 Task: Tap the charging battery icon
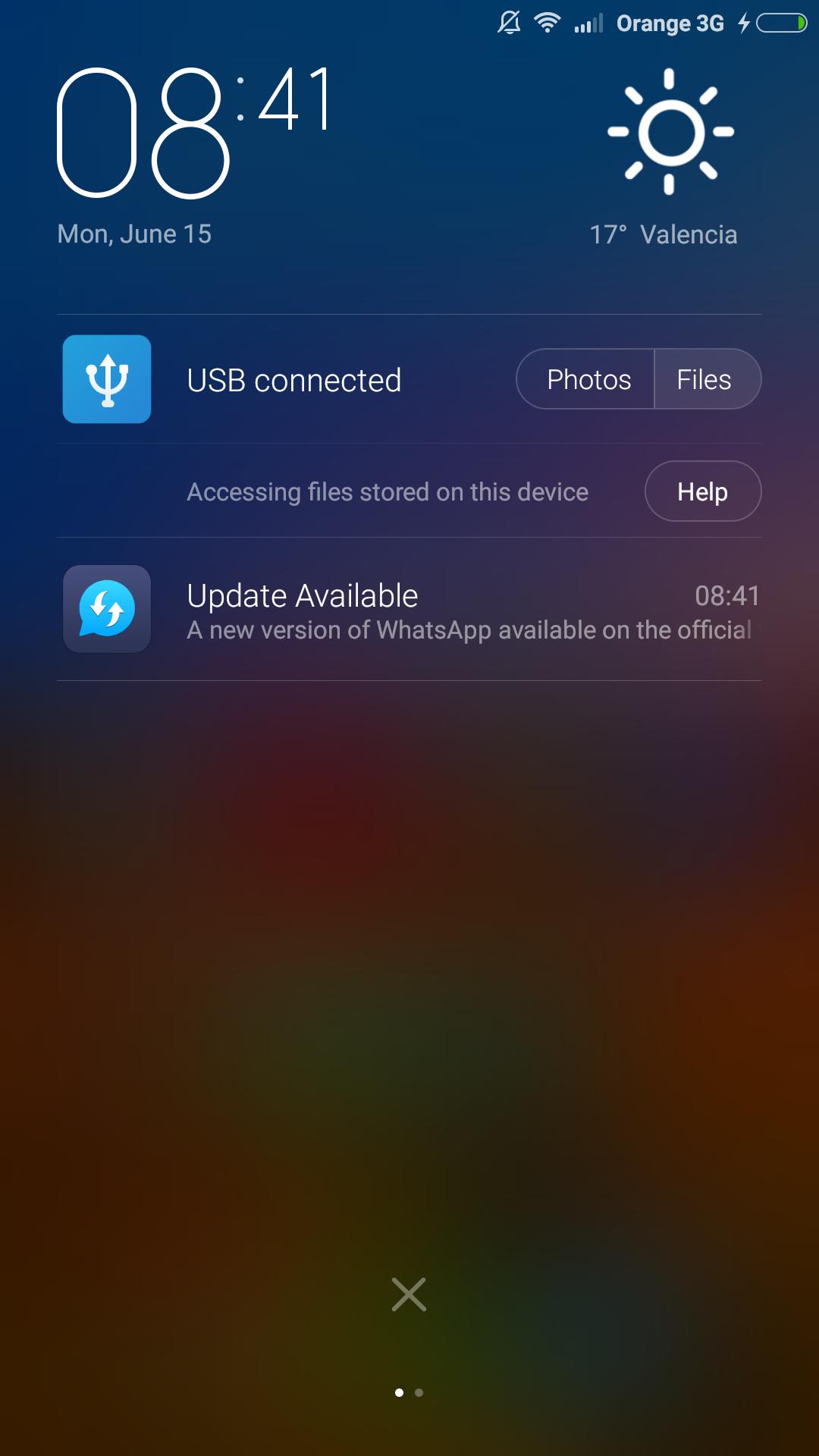[783, 23]
